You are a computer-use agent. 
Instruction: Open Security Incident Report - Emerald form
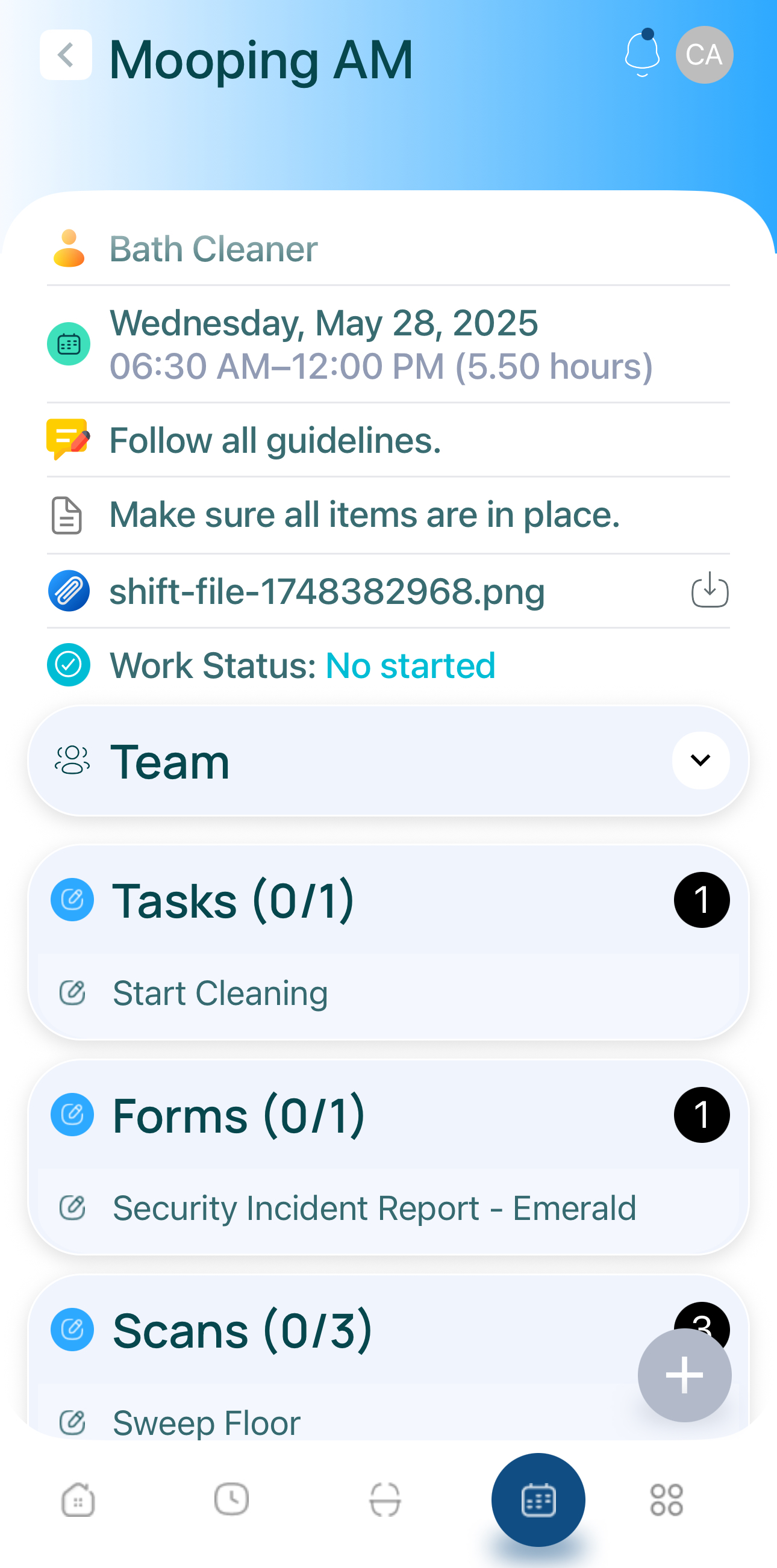pos(388,1209)
